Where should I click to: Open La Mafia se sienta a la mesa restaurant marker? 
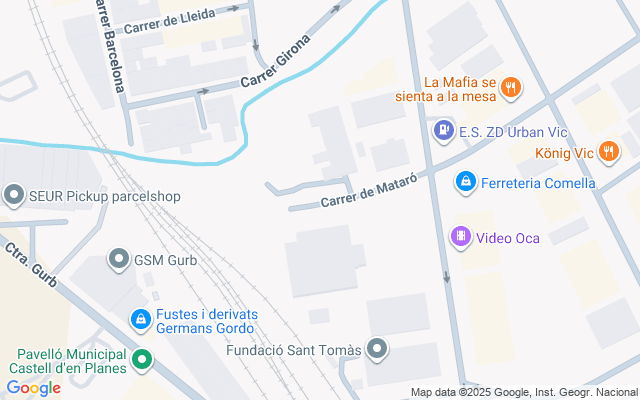511,88
